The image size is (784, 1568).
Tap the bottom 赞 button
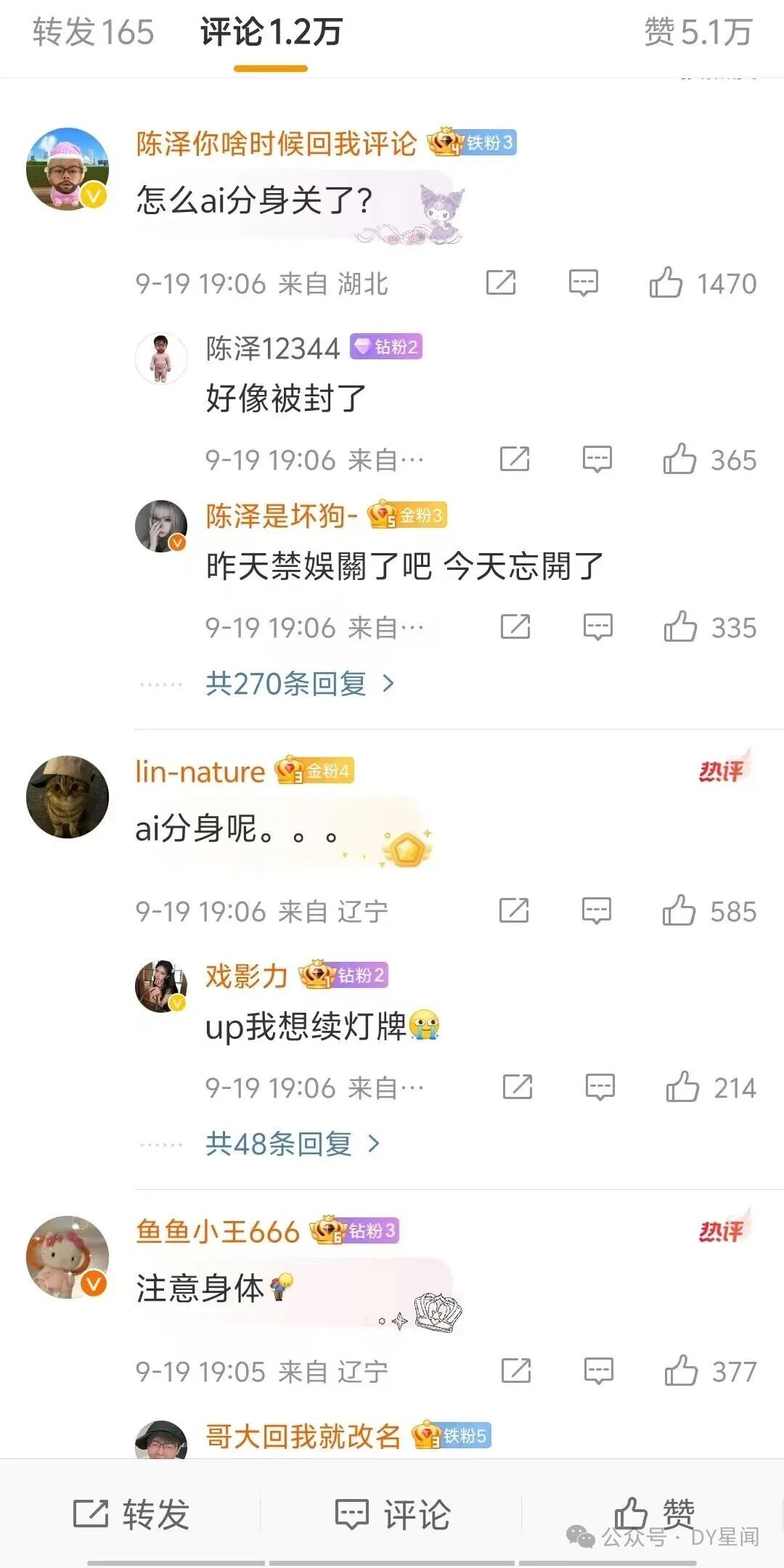point(655,1514)
